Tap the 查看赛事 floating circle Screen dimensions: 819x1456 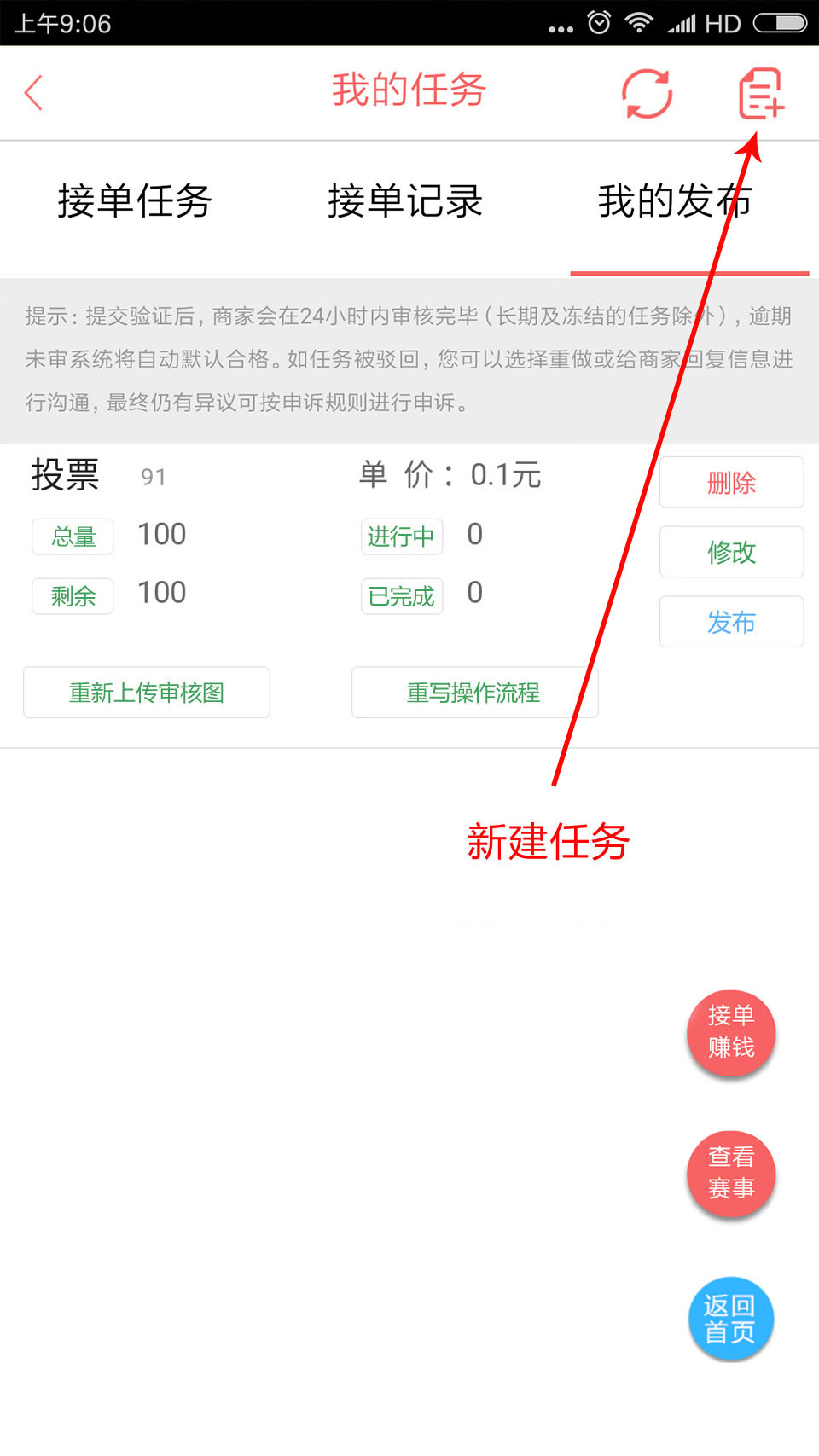pyautogui.click(x=730, y=1175)
